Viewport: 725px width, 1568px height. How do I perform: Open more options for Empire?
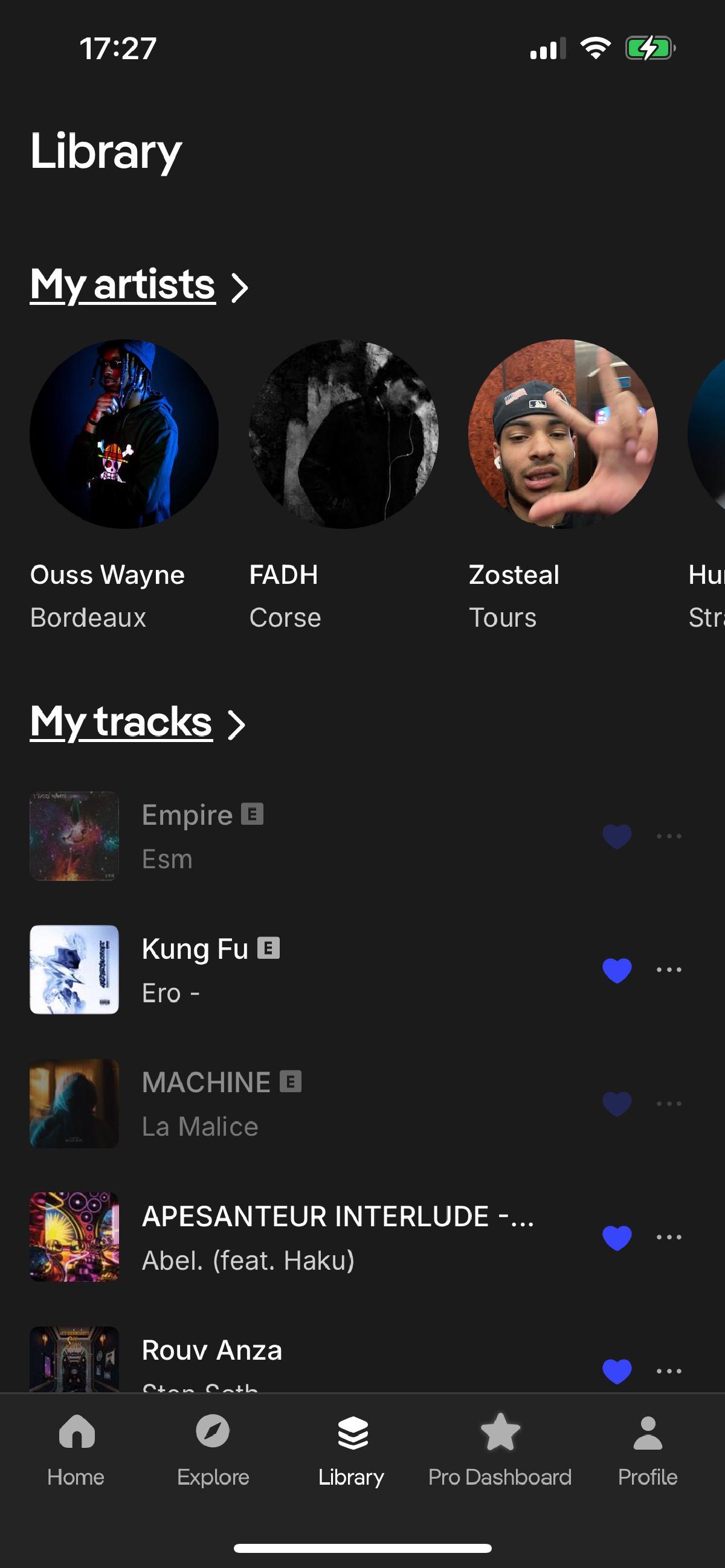click(668, 836)
